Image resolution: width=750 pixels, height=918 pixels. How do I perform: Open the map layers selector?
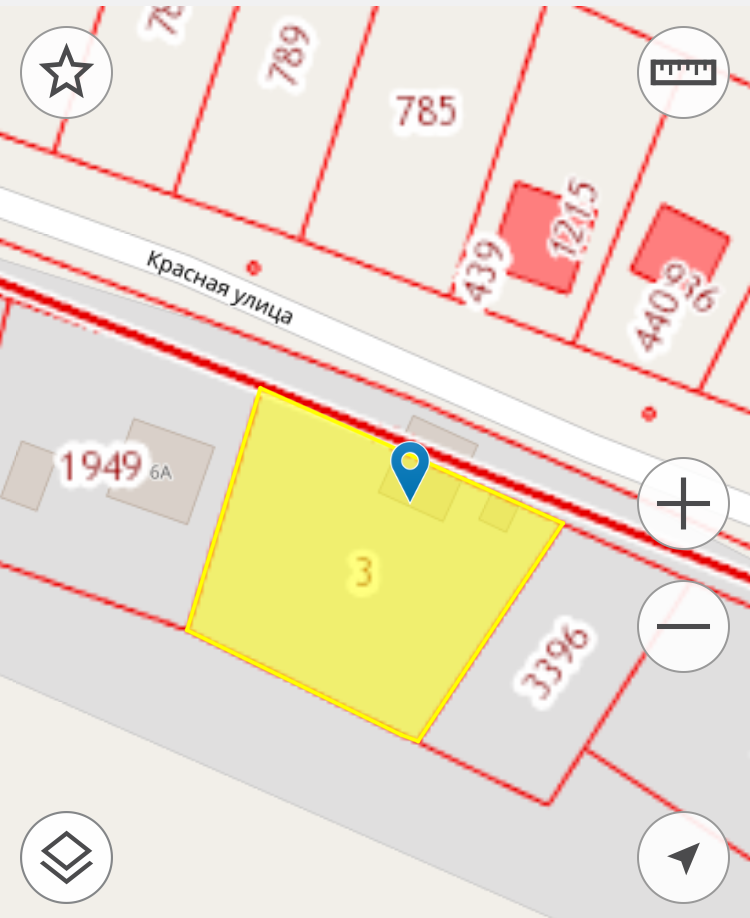point(66,858)
